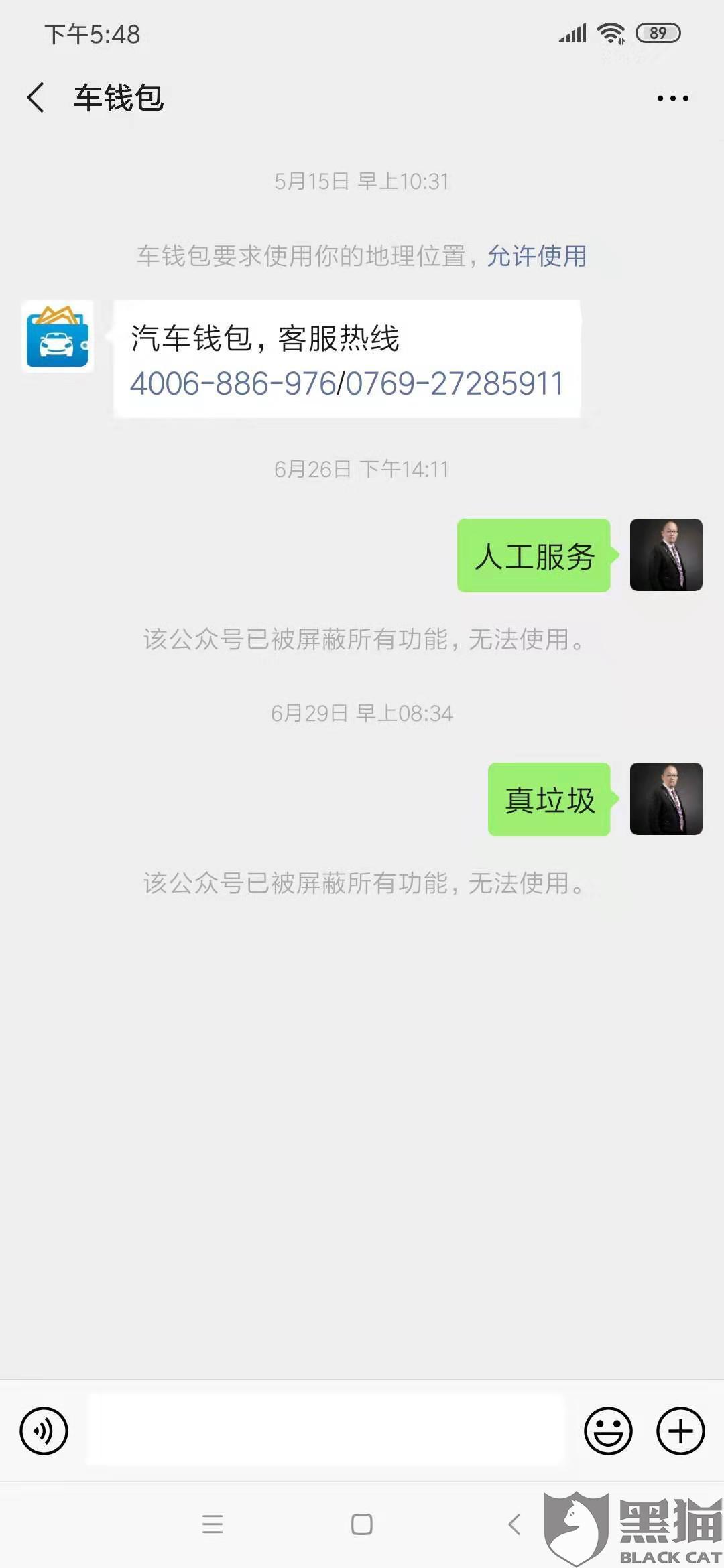This screenshot has width=724, height=1568.
Task: Tap my avatar beside 人工服务 message
Action: point(666,555)
